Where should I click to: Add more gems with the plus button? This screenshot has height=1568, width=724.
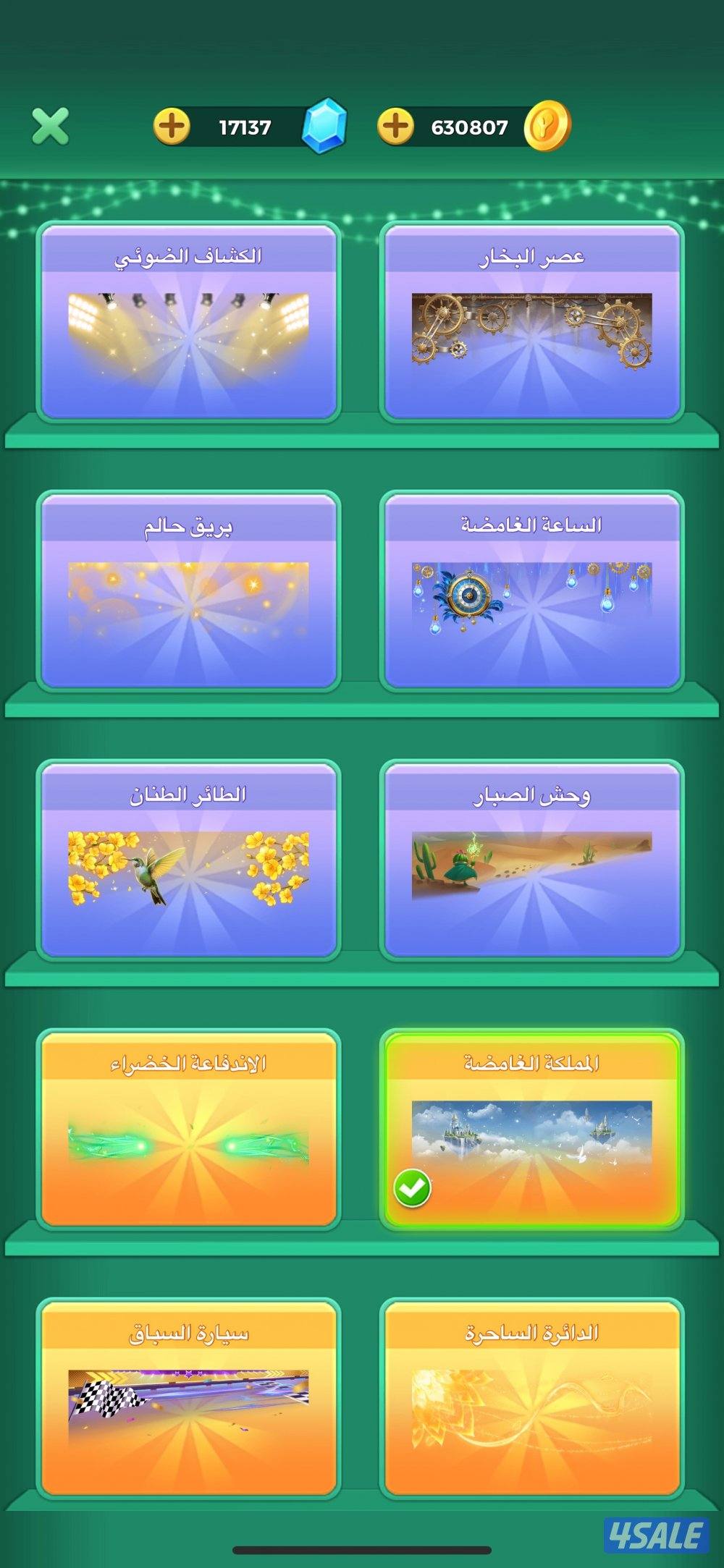(172, 127)
